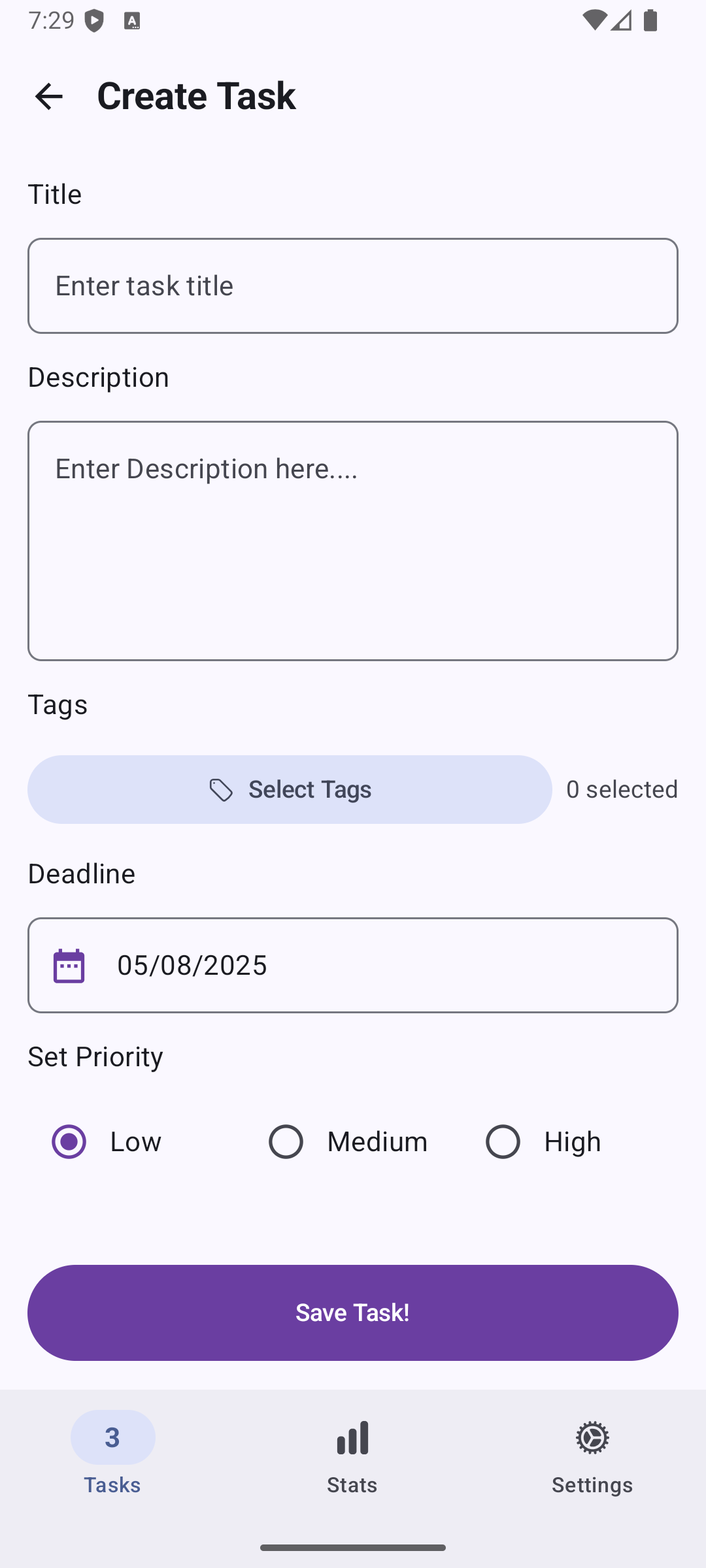706x1568 pixels.
Task: Select the High priority radio button
Action: [x=503, y=1141]
